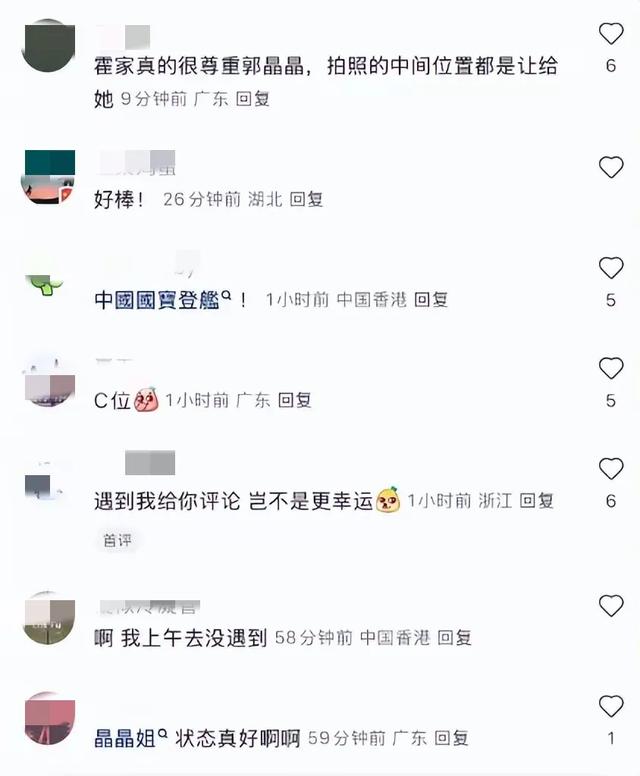The image size is (640, 776).
Task: Reply to the 好棒！ comment
Action: 306,200
